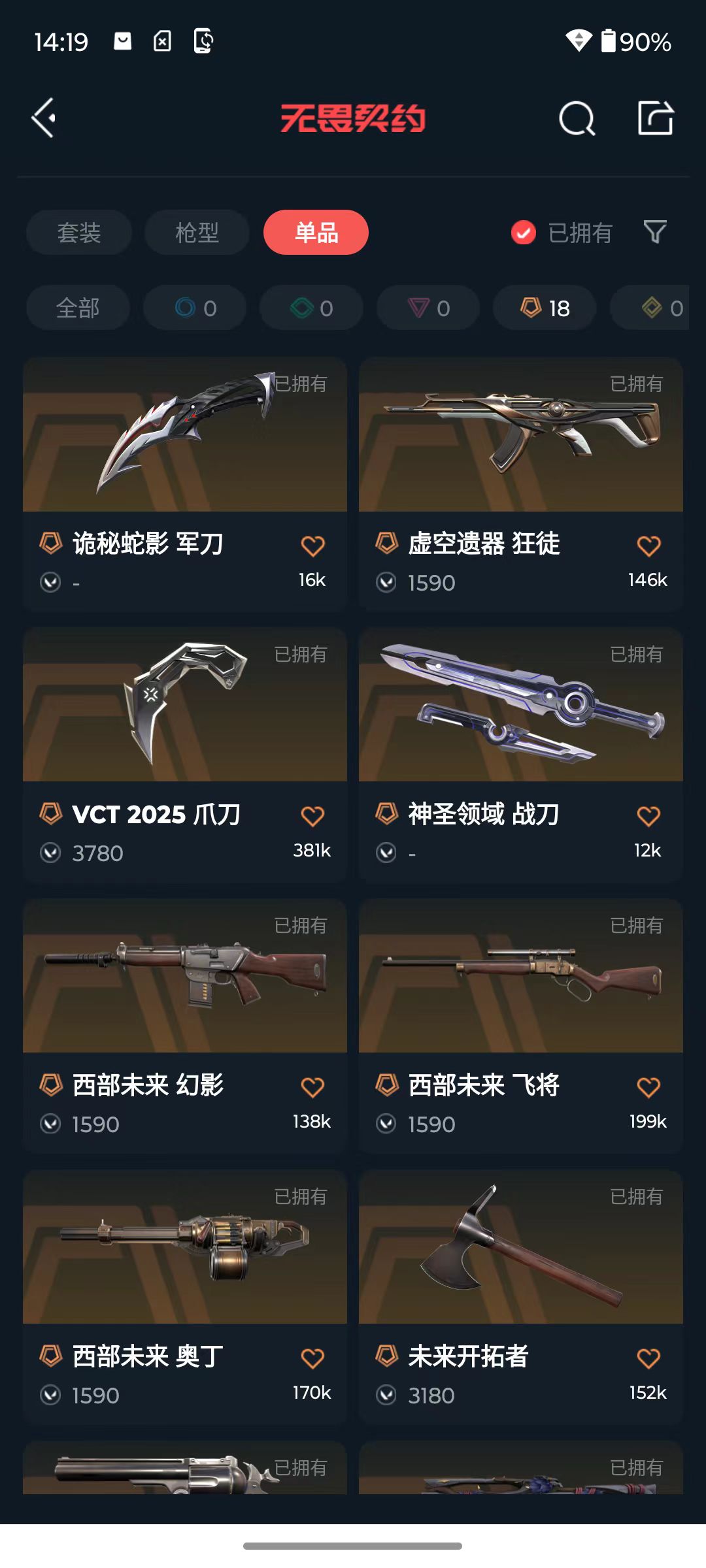
Task: Open the 西部未来 幻影 card
Action: click(185, 1026)
